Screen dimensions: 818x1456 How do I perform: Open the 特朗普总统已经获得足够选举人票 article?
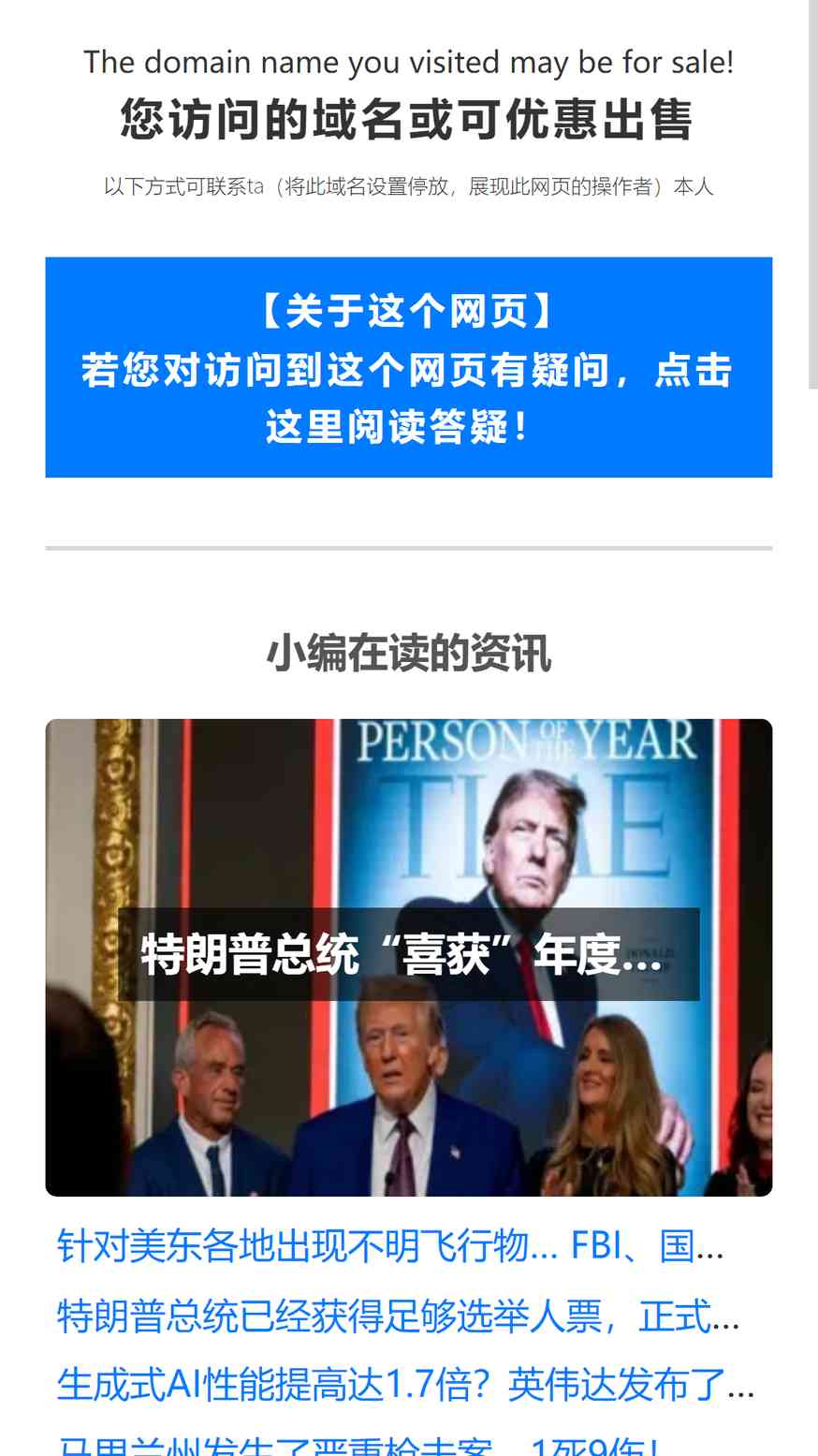pos(398,1316)
